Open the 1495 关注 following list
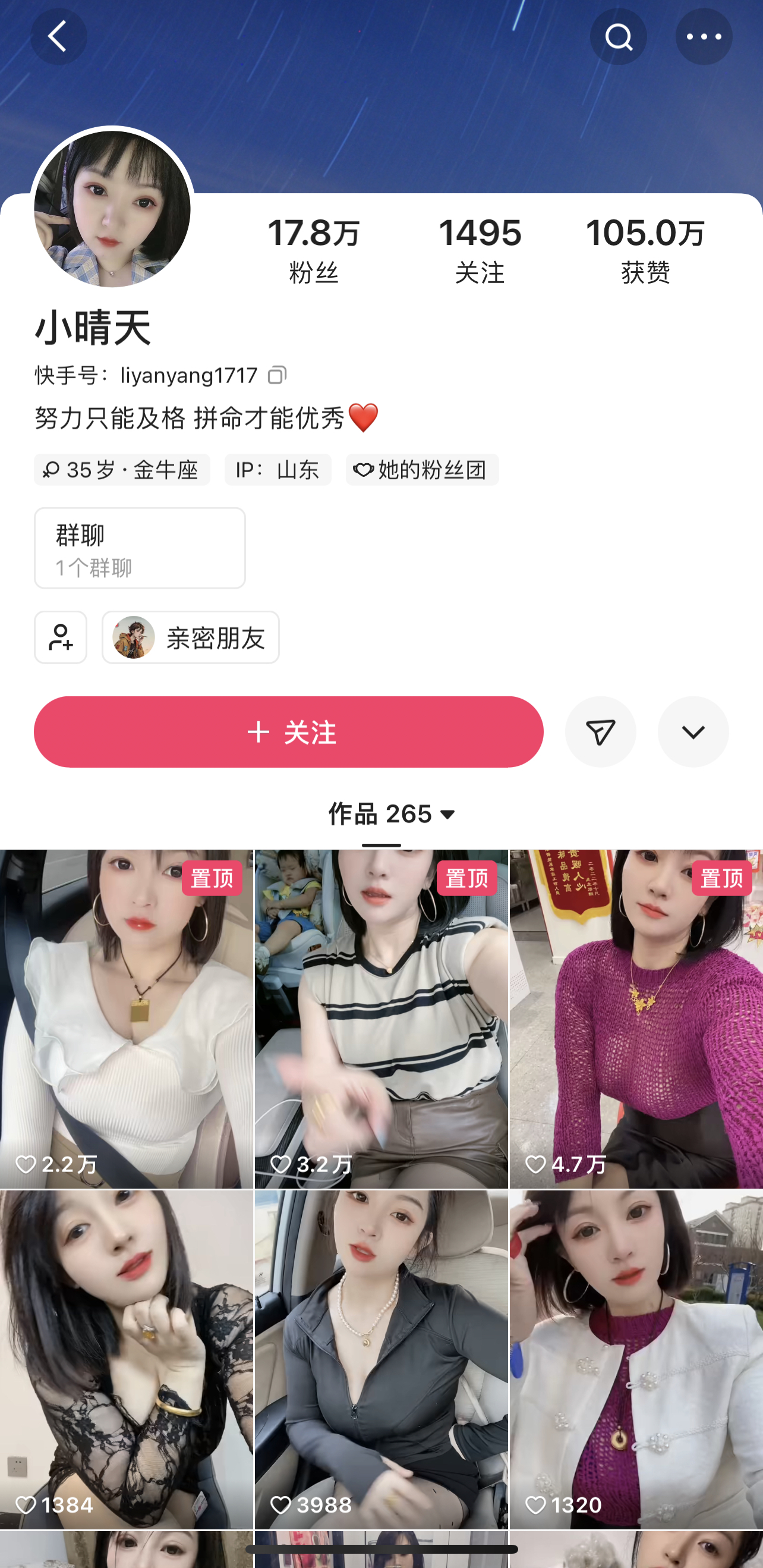This screenshot has height=1568, width=763. (480, 250)
